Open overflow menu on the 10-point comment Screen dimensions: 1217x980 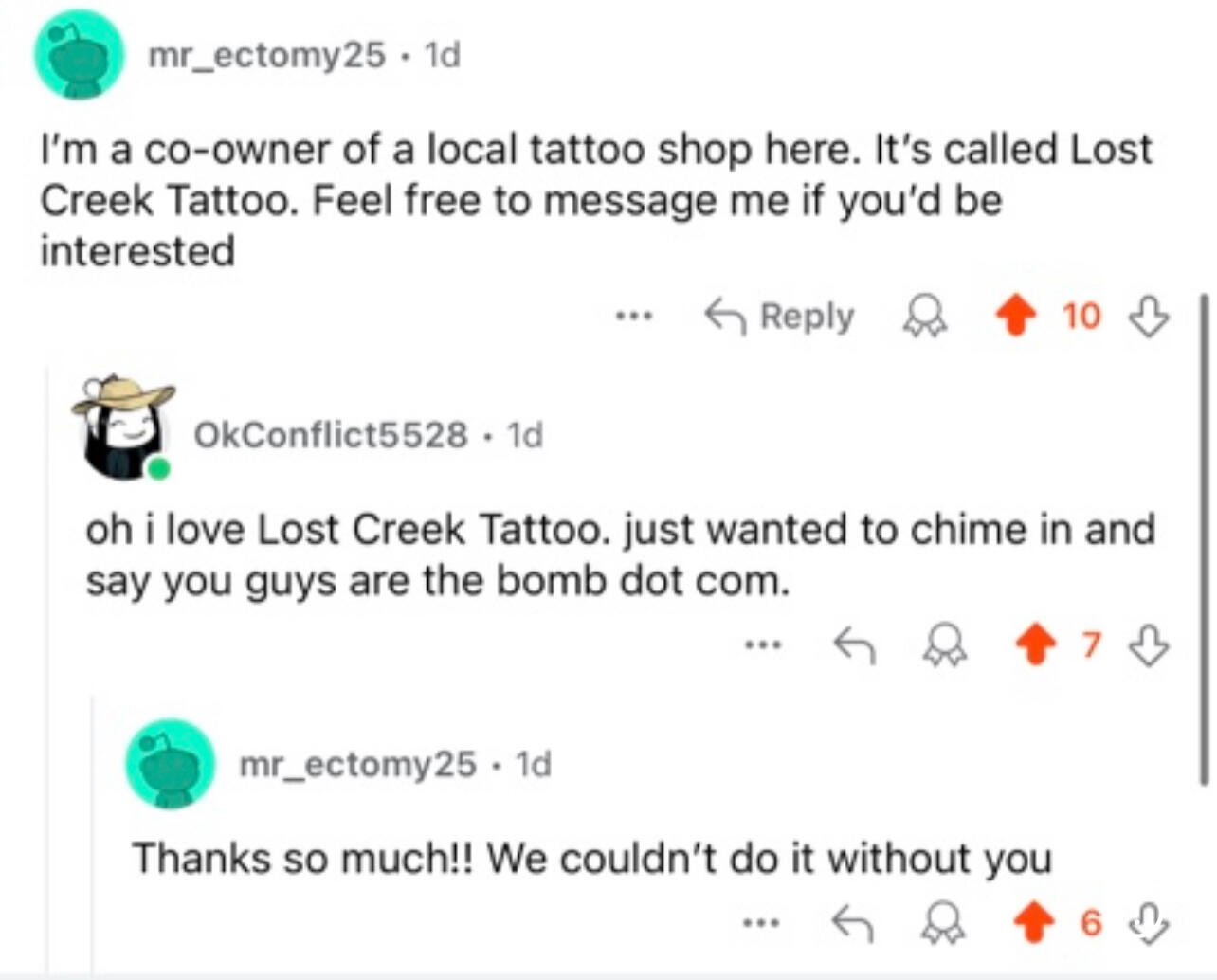[634, 316]
